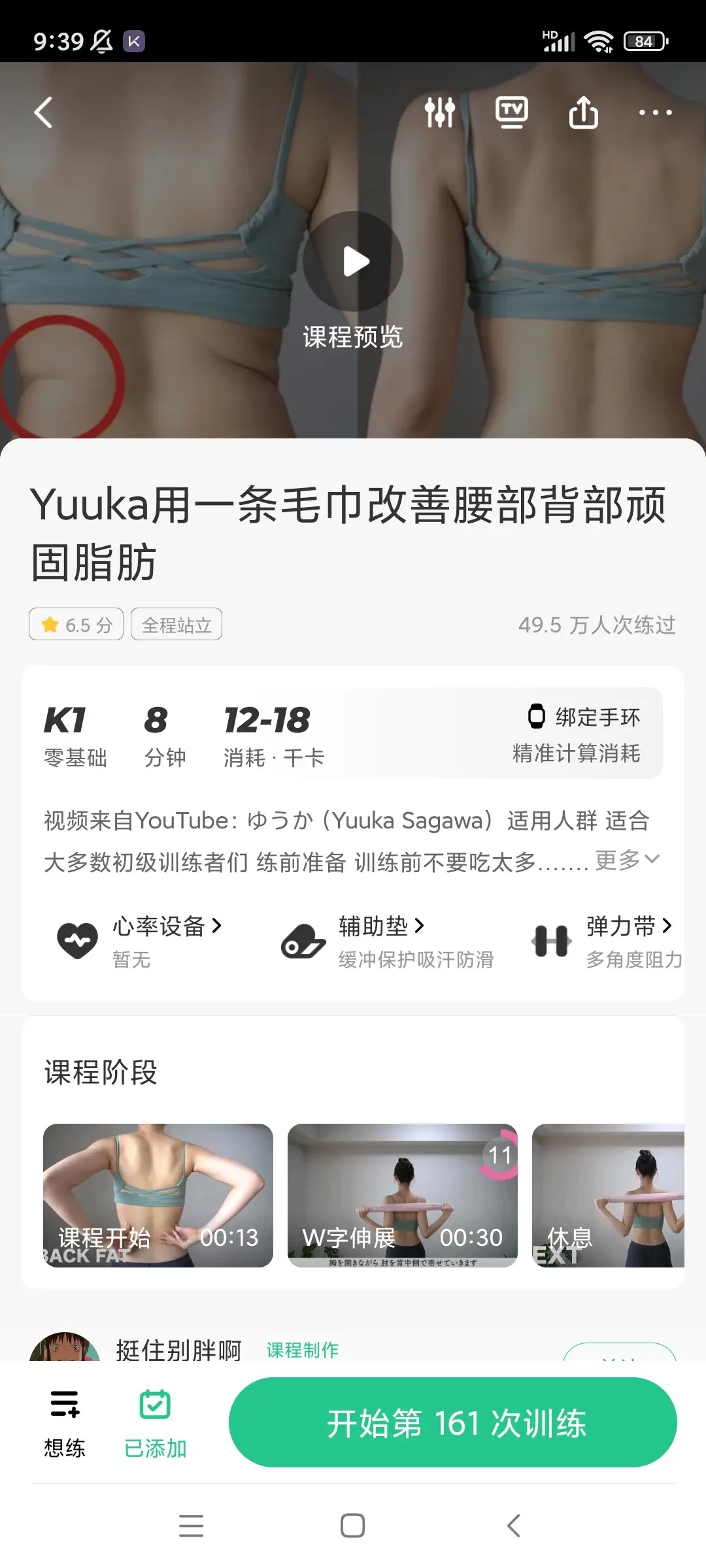Screen dimensions: 706x1568
Task: Open the 休息 stage thumbnail
Action: click(x=608, y=1196)
